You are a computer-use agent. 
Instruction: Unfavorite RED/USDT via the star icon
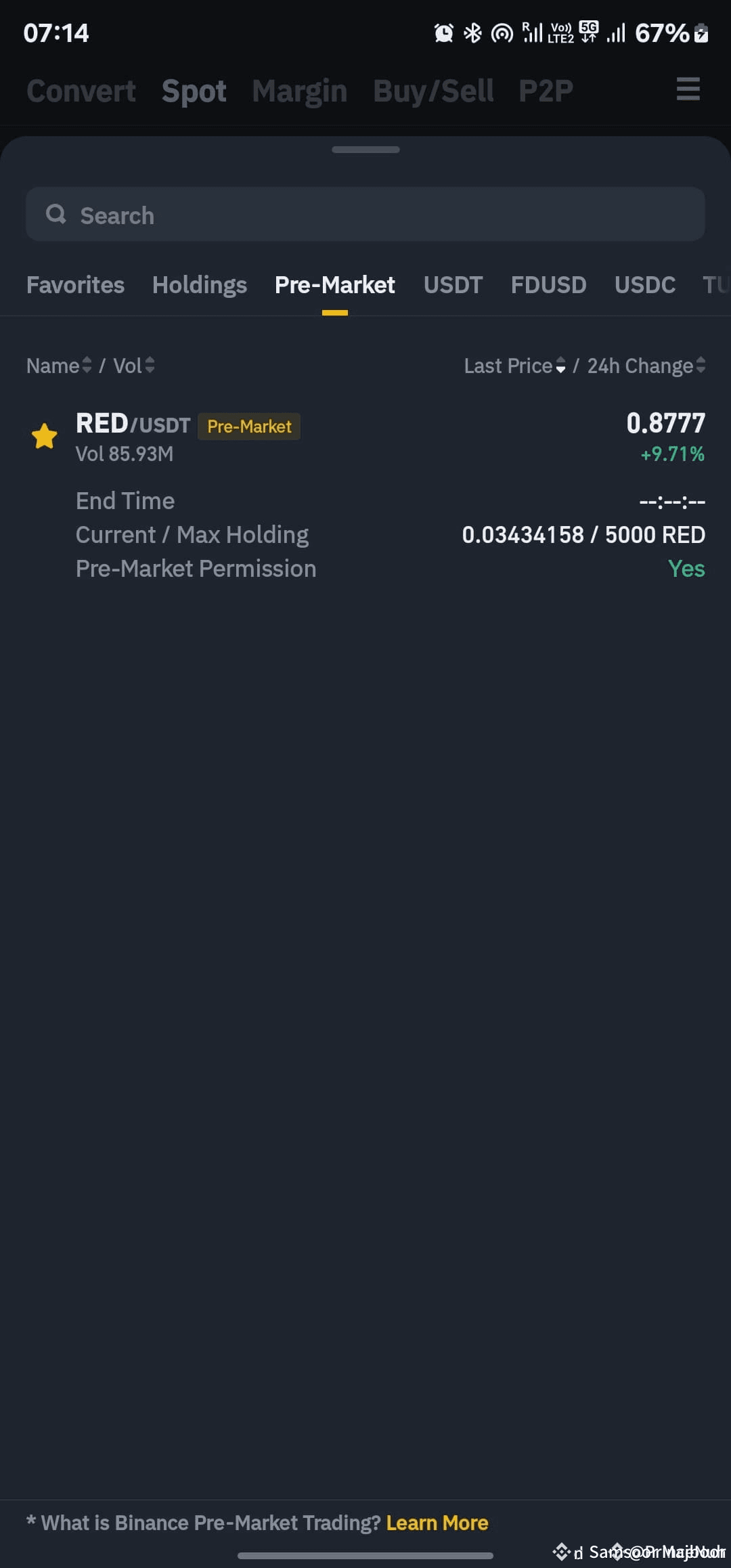pyautogui.click(x=44, y=436)
